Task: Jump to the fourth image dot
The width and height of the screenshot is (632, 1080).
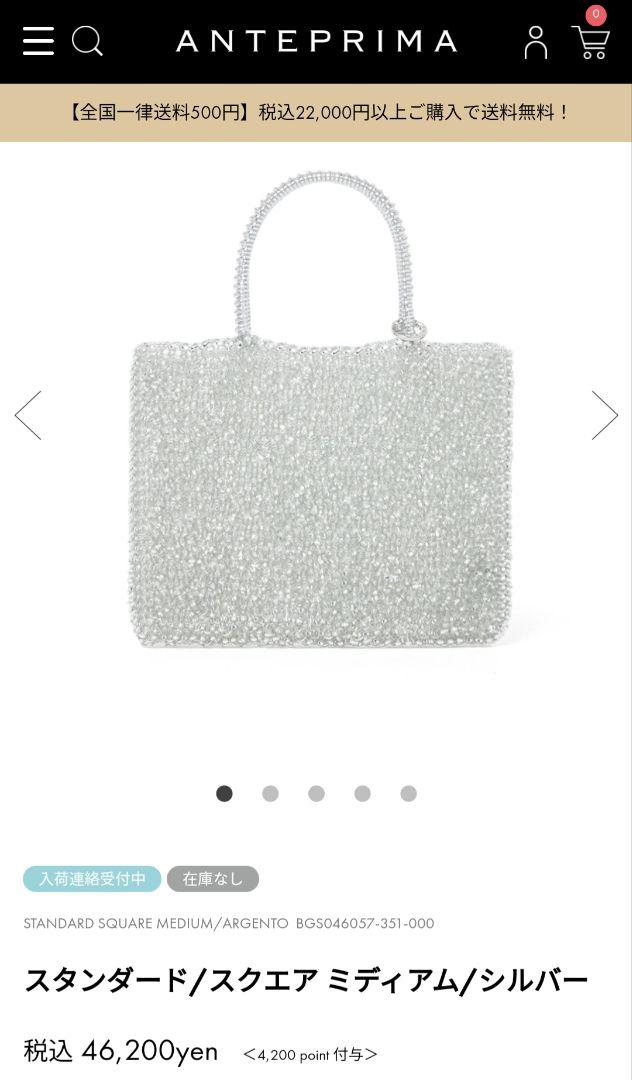Action: tap(362, 793)
